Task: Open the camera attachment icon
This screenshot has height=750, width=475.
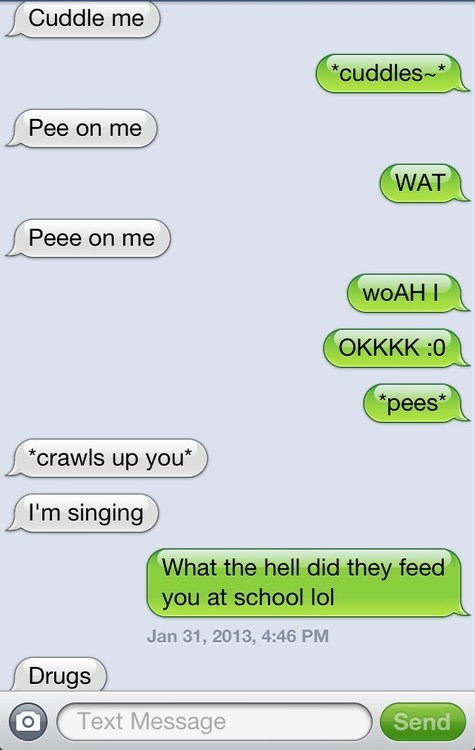Action: [x=28, y=721]
